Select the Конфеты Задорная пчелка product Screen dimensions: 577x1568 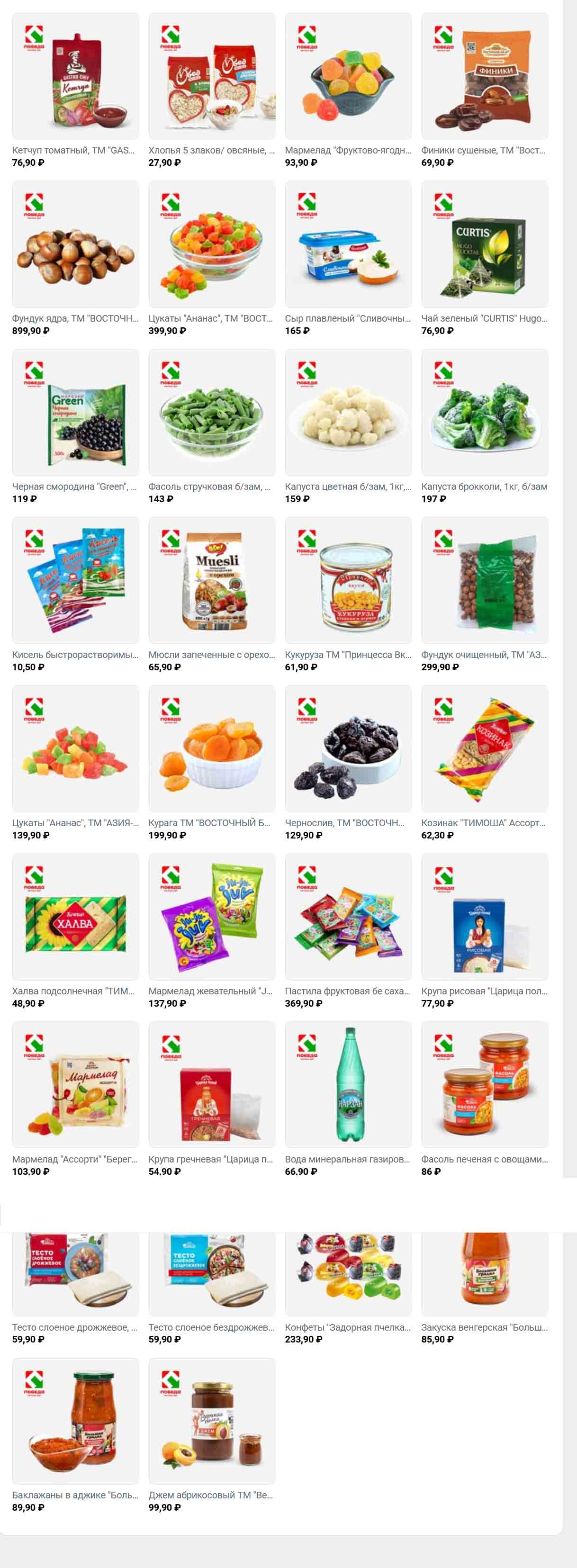click(348, 1272)
